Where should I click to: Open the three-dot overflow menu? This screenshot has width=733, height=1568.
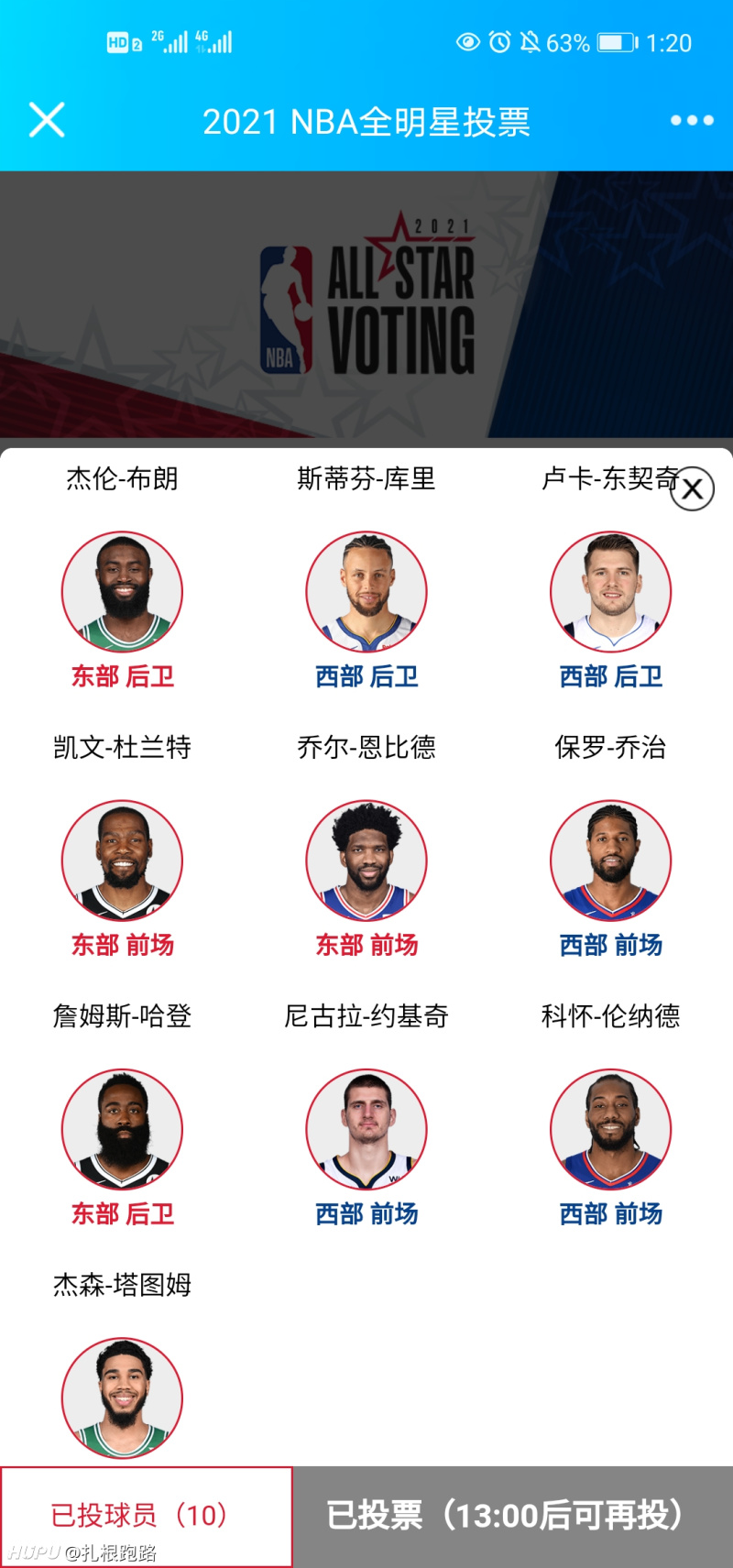(691, 121)
